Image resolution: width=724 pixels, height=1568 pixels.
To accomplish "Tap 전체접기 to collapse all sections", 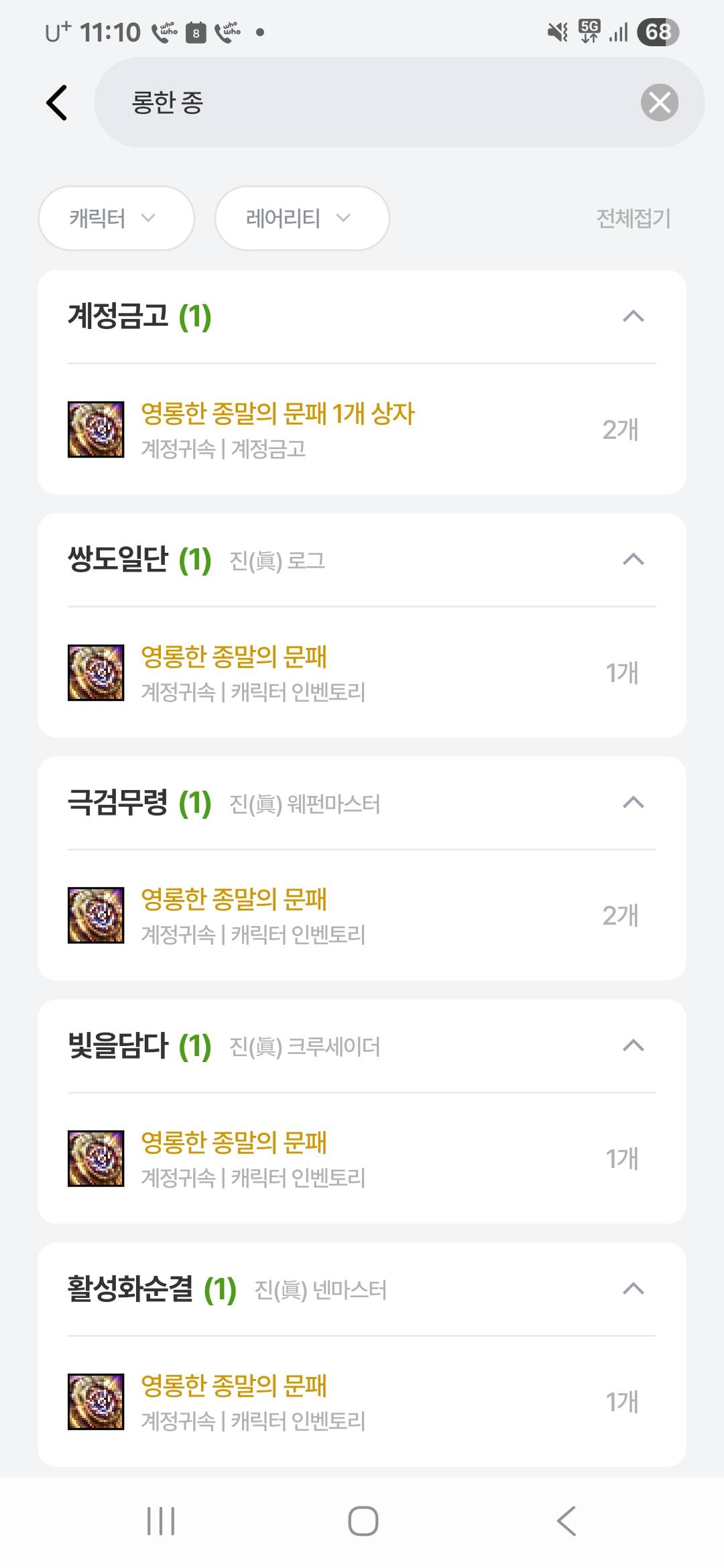I will (633, 218).
